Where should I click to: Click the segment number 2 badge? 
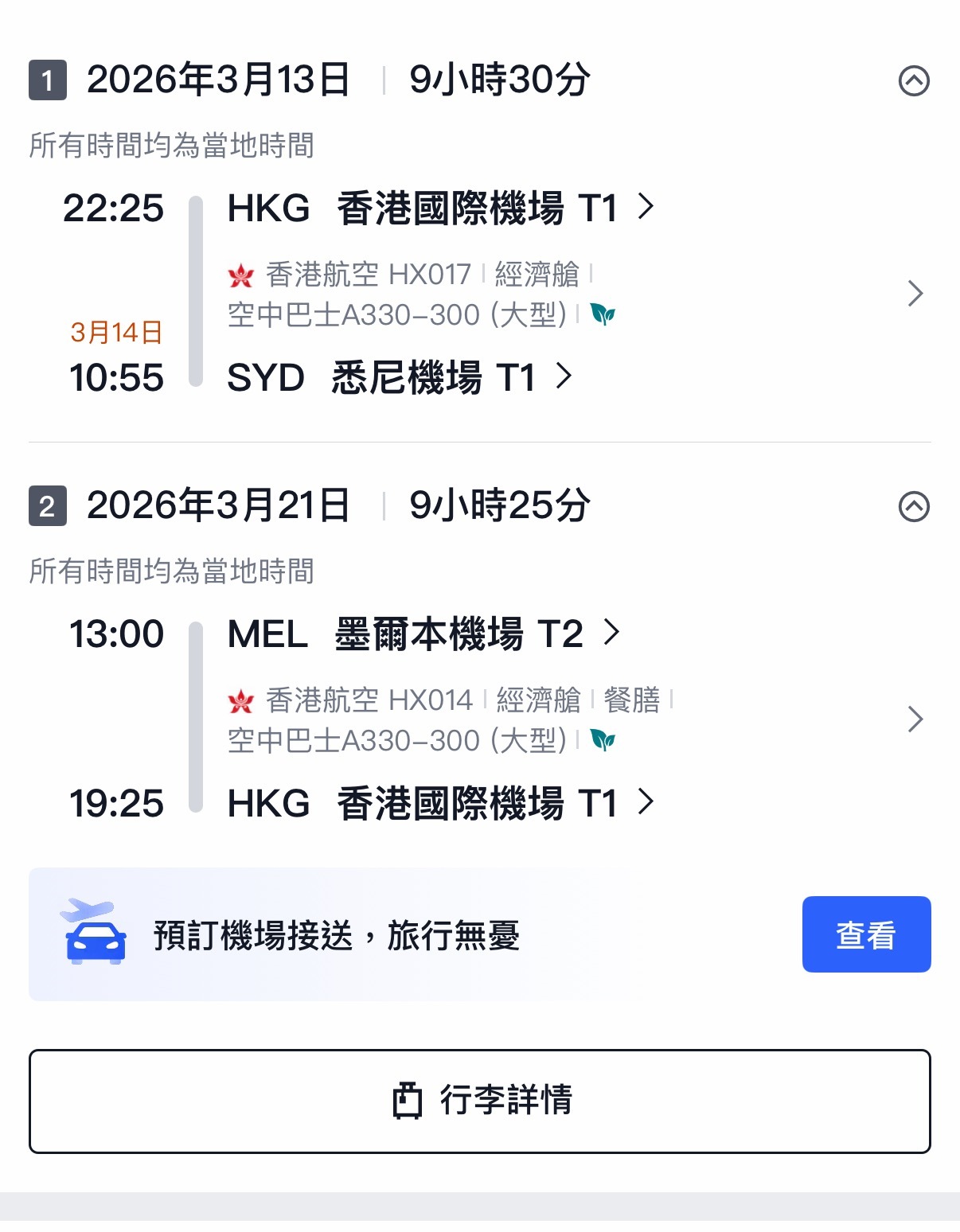pos(49,506)
